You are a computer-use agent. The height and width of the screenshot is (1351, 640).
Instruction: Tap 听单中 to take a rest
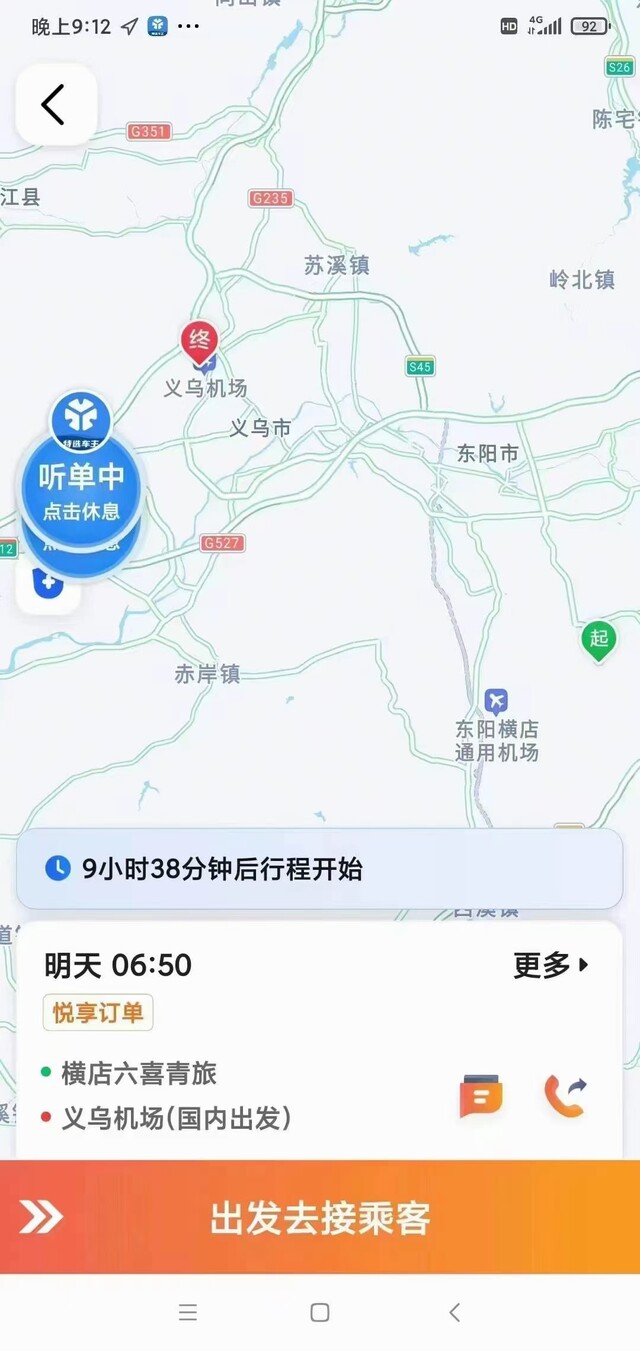(81, 488)
